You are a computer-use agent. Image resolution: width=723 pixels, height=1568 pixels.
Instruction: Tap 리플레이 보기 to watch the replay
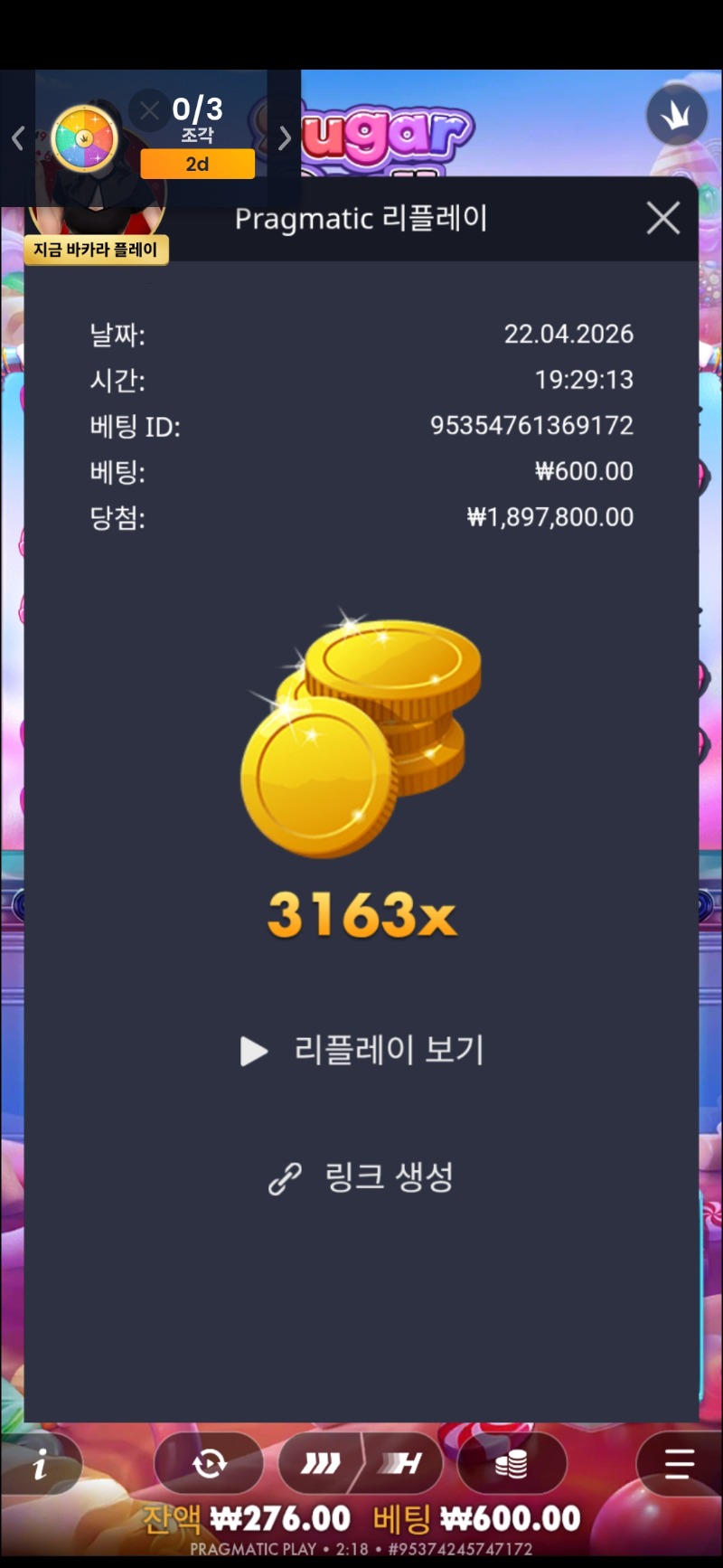(x=362, y=1050)
